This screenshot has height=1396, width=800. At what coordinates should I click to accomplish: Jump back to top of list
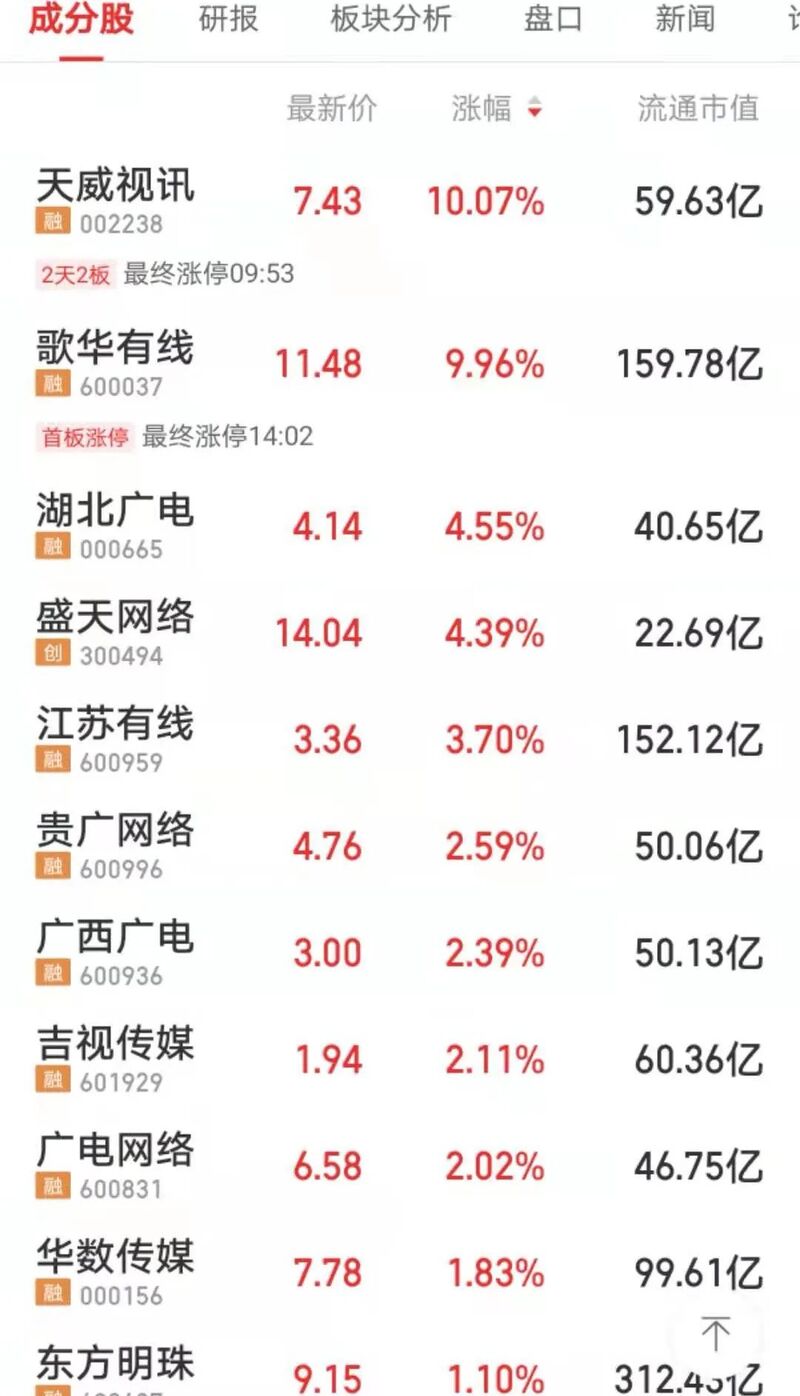click(716, 1334)
